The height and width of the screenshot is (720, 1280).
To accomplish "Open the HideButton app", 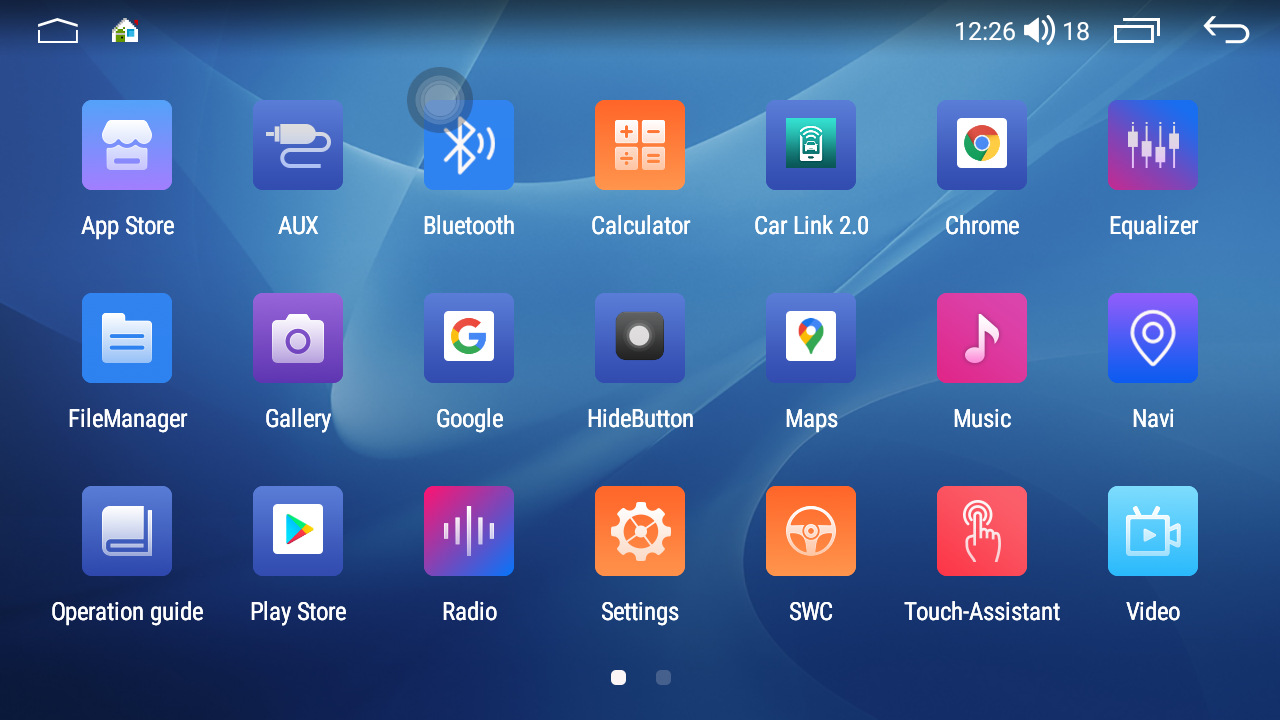I will [x=640, y=338].
